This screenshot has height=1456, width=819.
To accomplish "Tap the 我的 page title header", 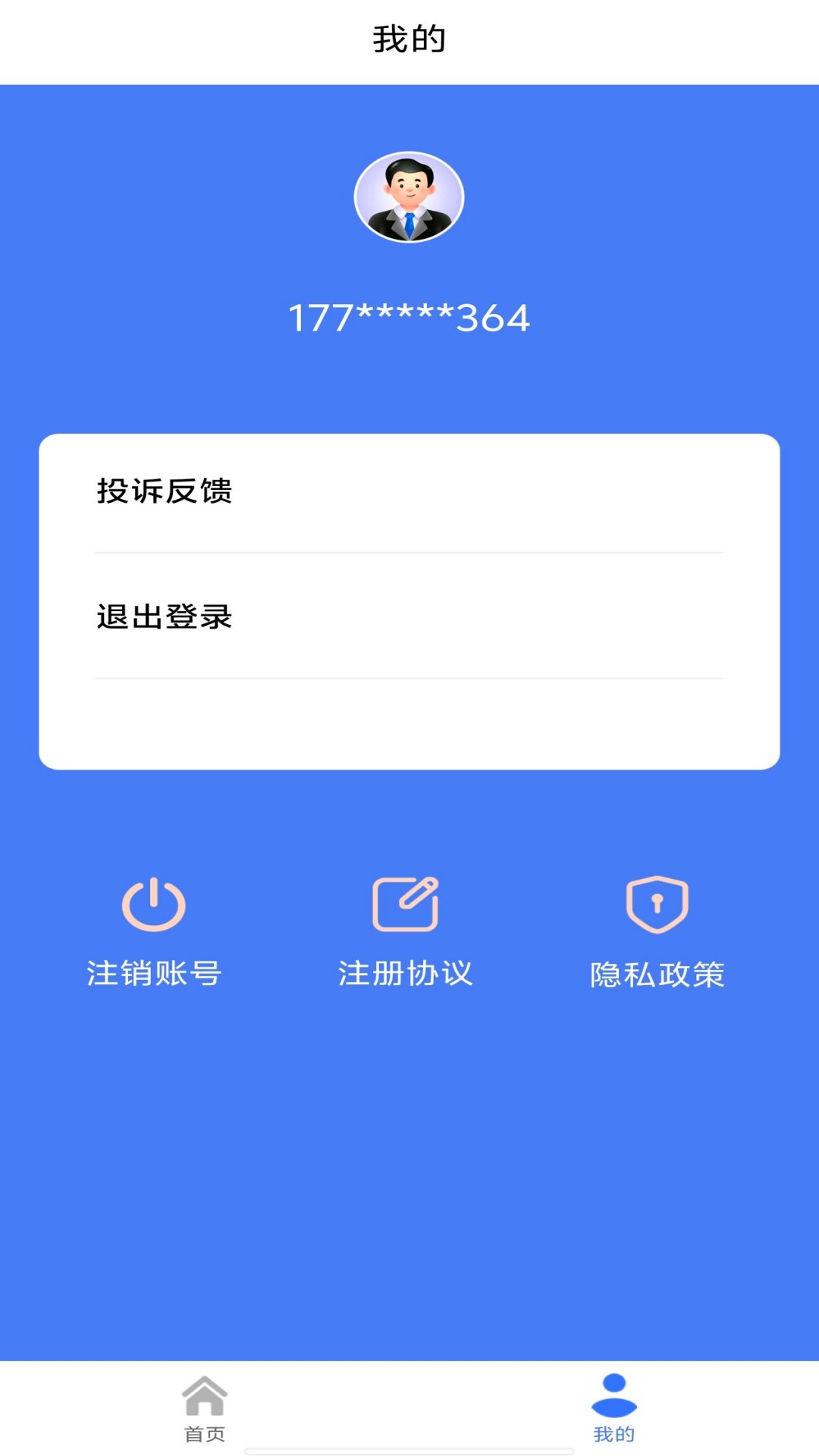I will click(x=409, y=36).
